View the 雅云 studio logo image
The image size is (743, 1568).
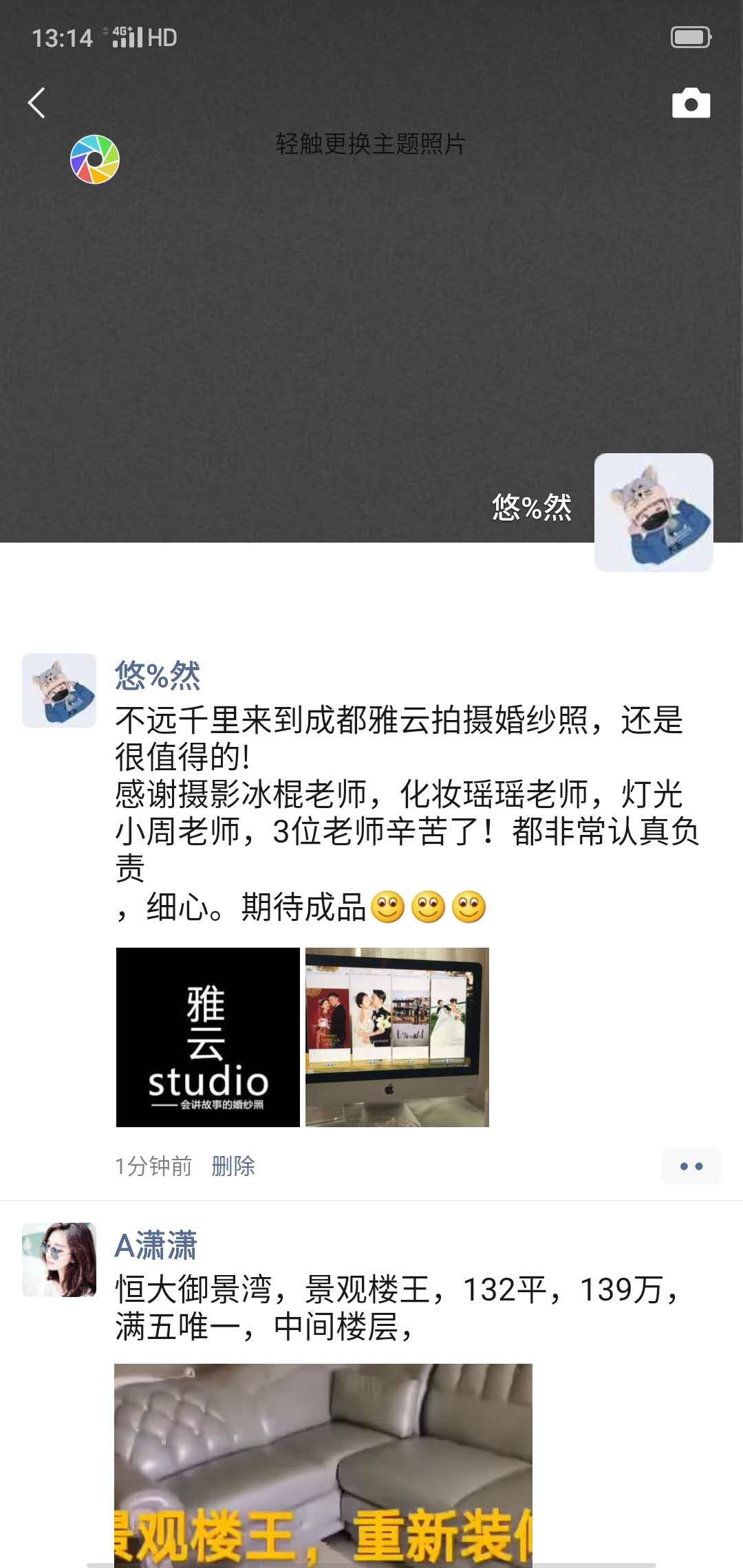coord(208,1037)
